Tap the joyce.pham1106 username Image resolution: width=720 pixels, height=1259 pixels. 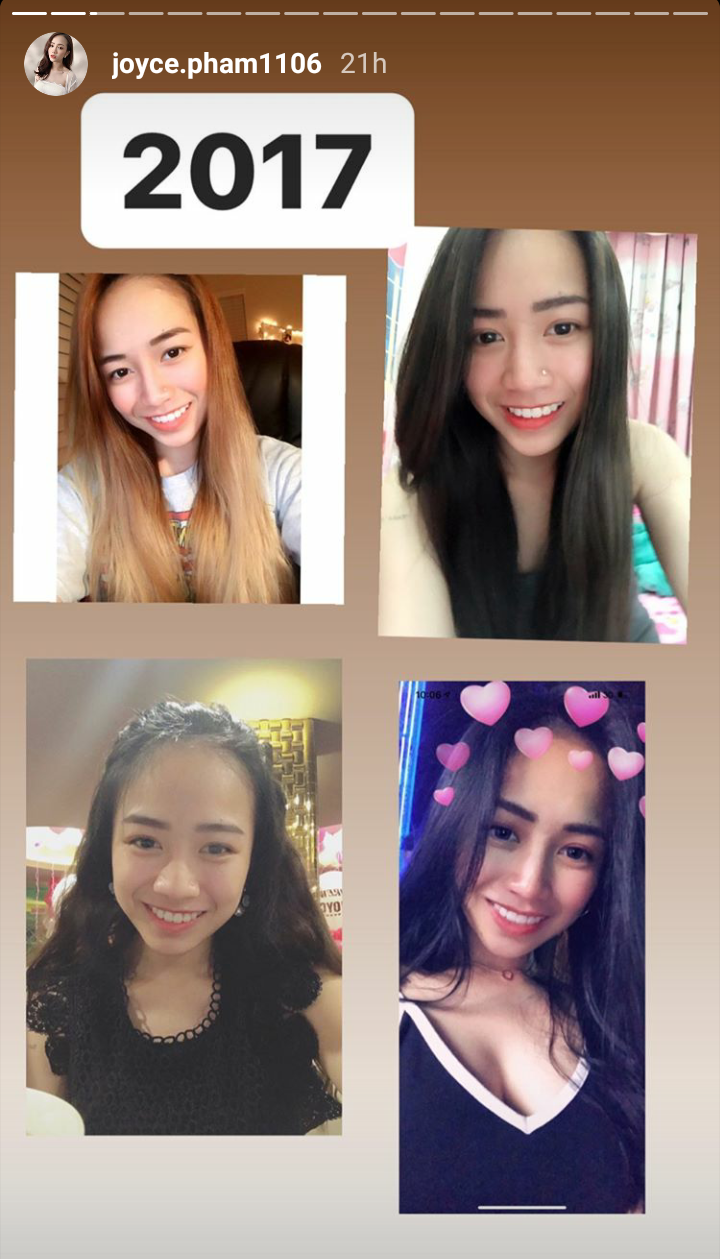[216, 65]
